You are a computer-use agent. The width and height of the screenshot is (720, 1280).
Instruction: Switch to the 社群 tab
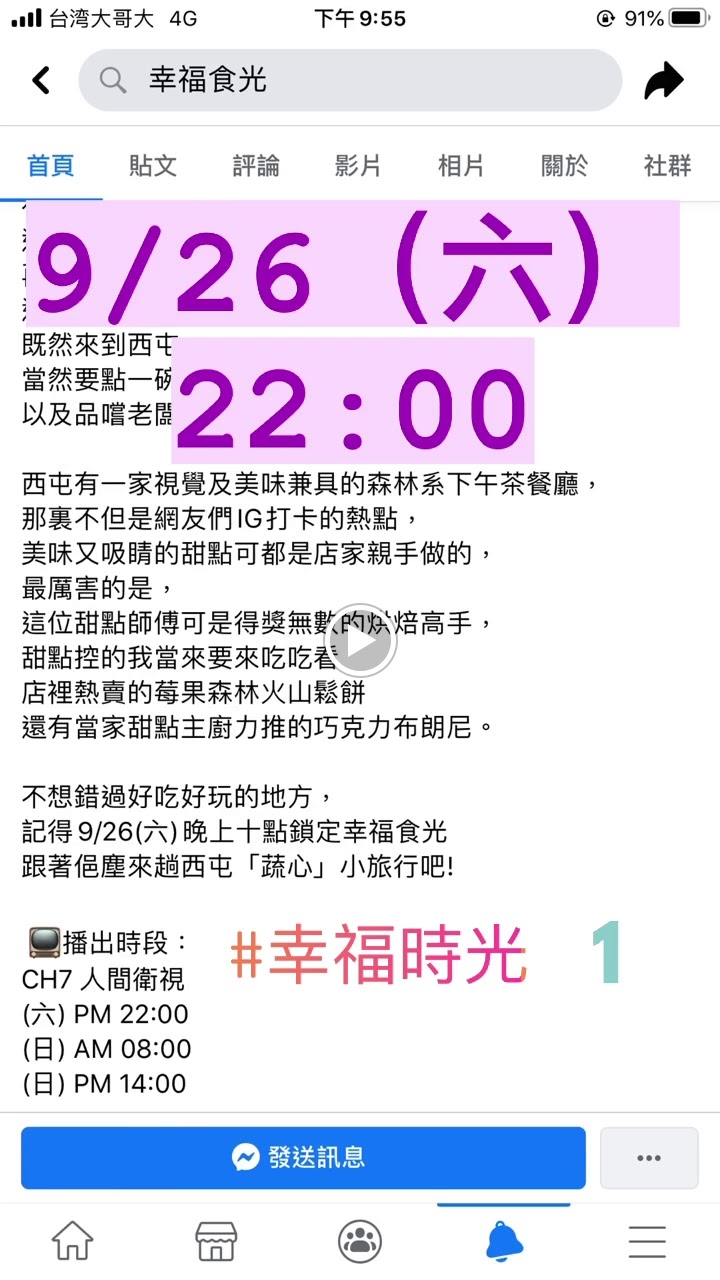click(668, 166)
